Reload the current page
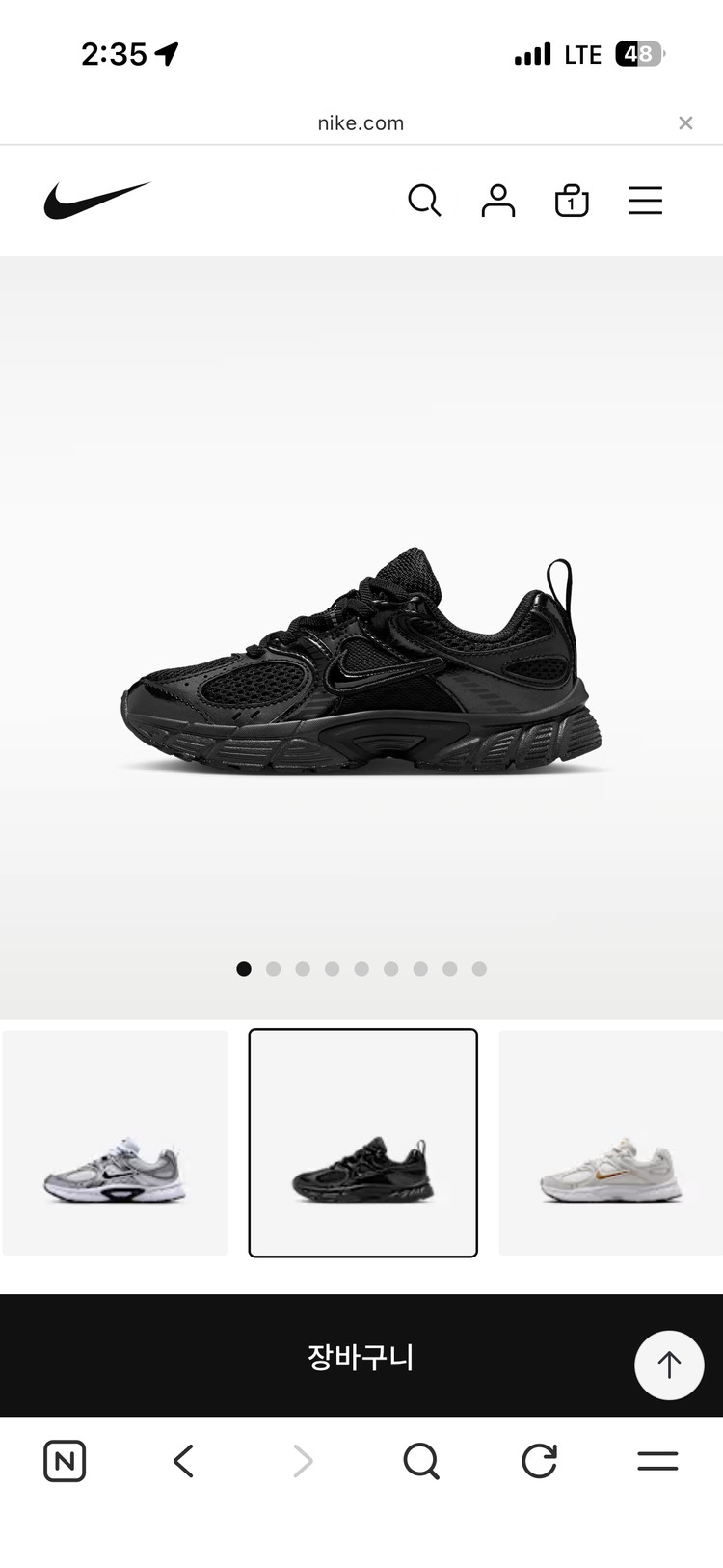 pos(539,1461)
